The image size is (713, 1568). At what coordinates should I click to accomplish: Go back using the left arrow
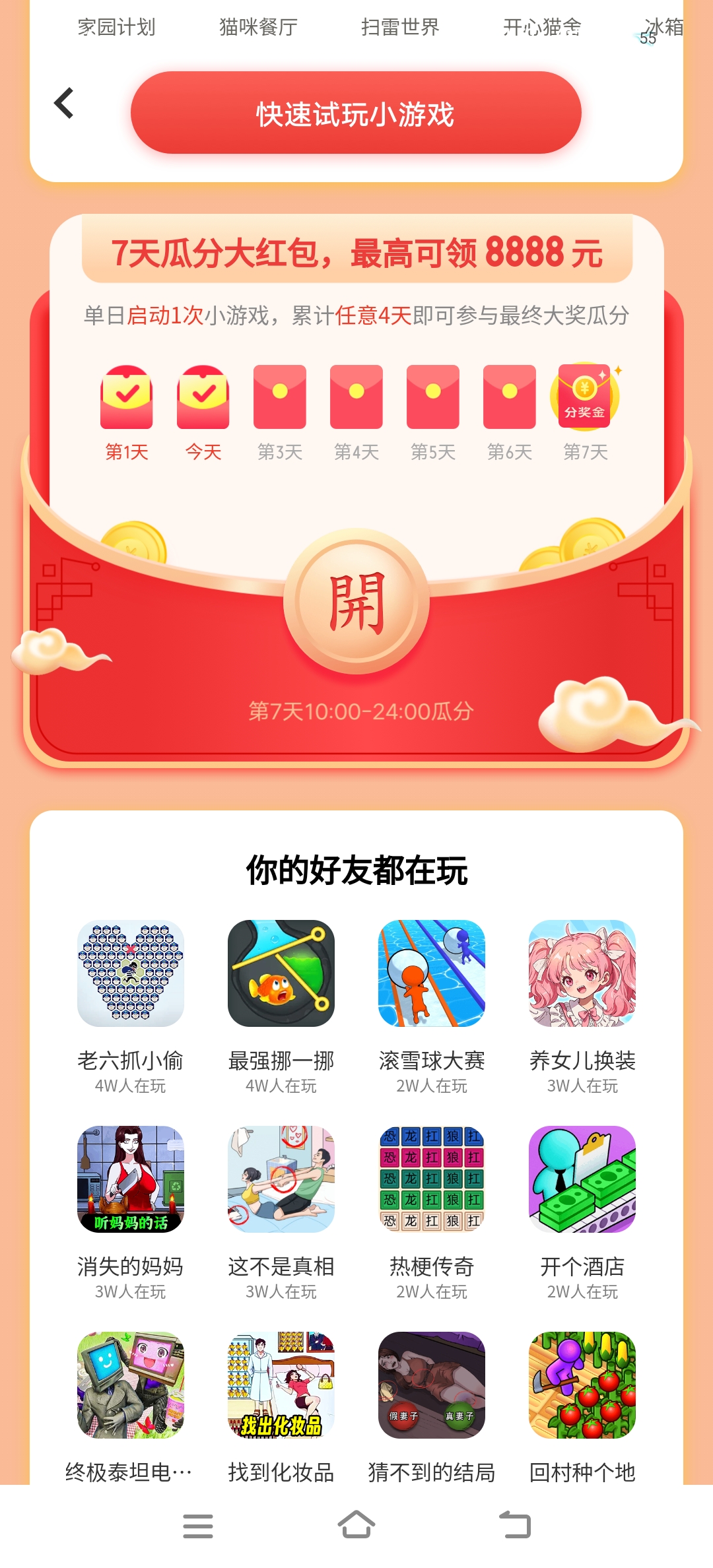(64, 104)
